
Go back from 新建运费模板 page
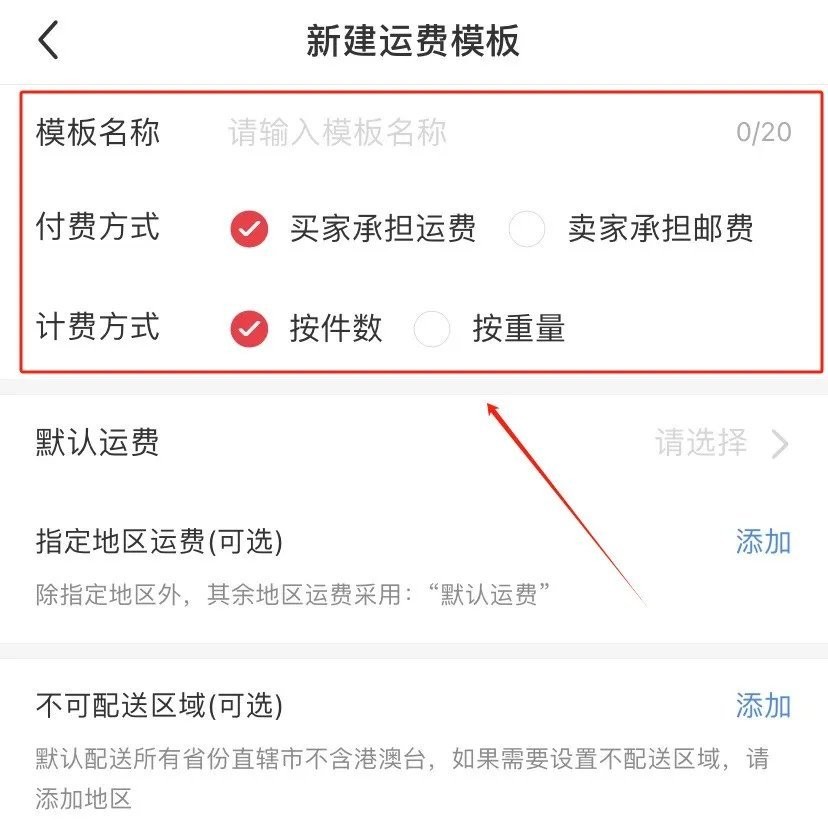click(48, 41)
